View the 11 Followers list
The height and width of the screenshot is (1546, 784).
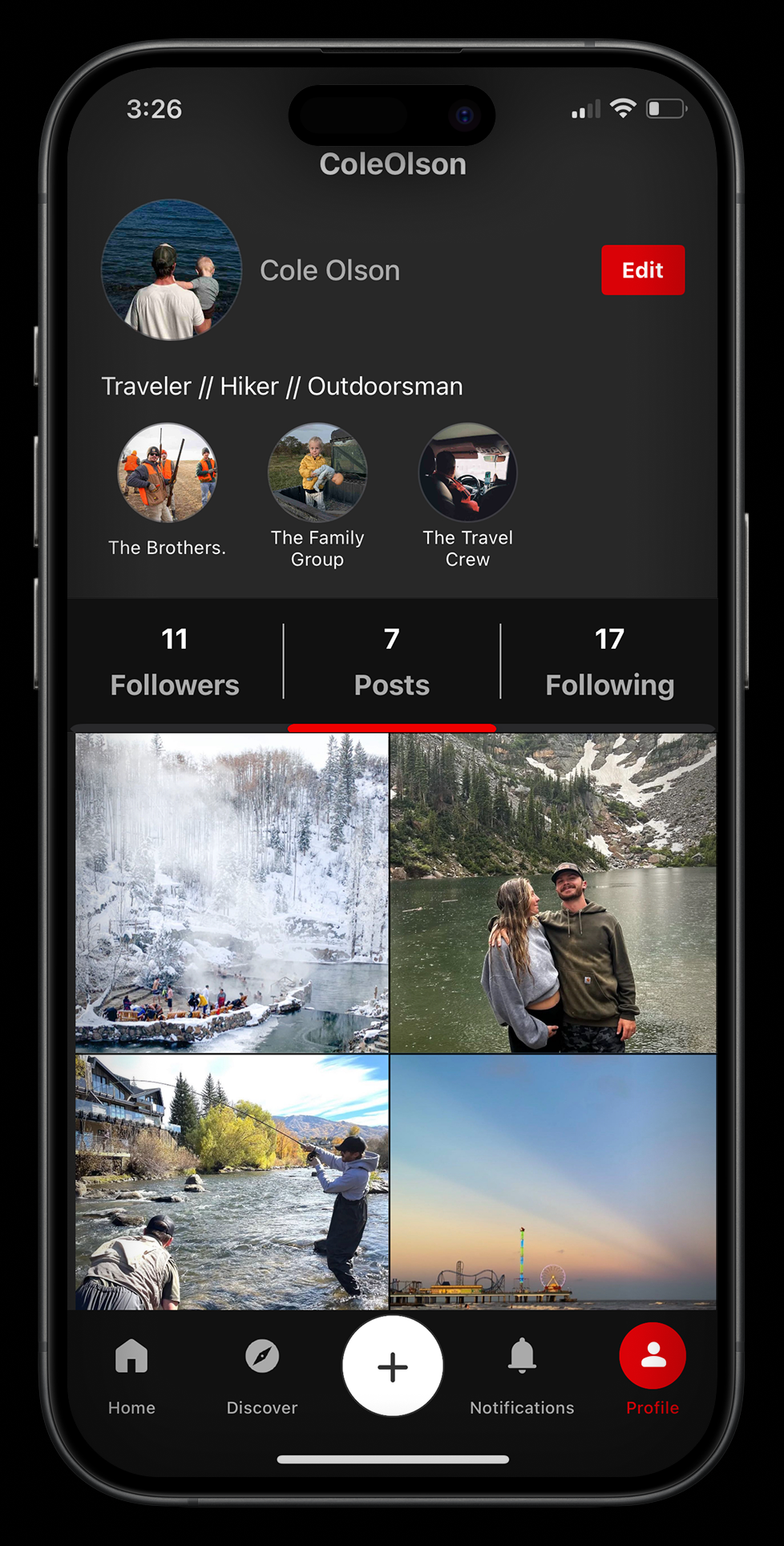[x=175, y=662]
